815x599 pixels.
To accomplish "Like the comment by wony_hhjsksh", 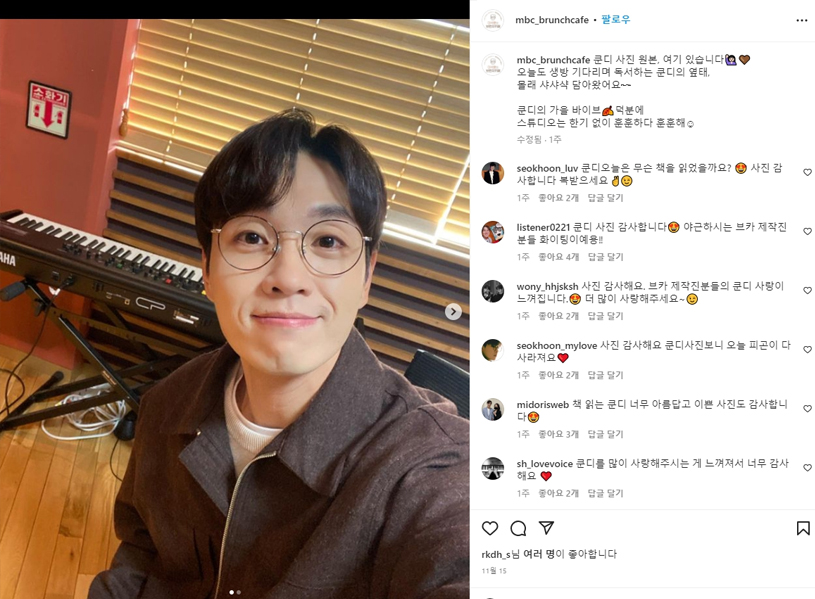I will point(807,291).
